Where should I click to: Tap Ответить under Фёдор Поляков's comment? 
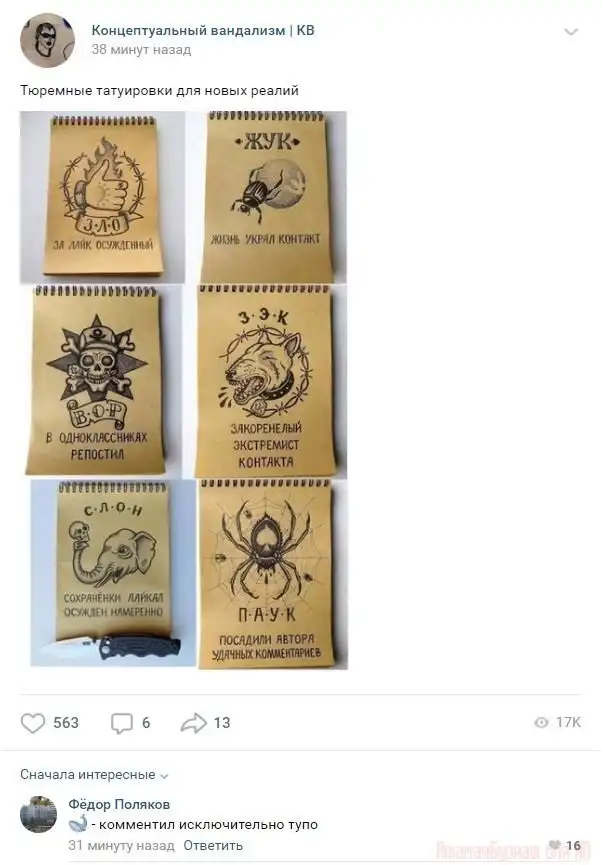click(x=212, y=845)
